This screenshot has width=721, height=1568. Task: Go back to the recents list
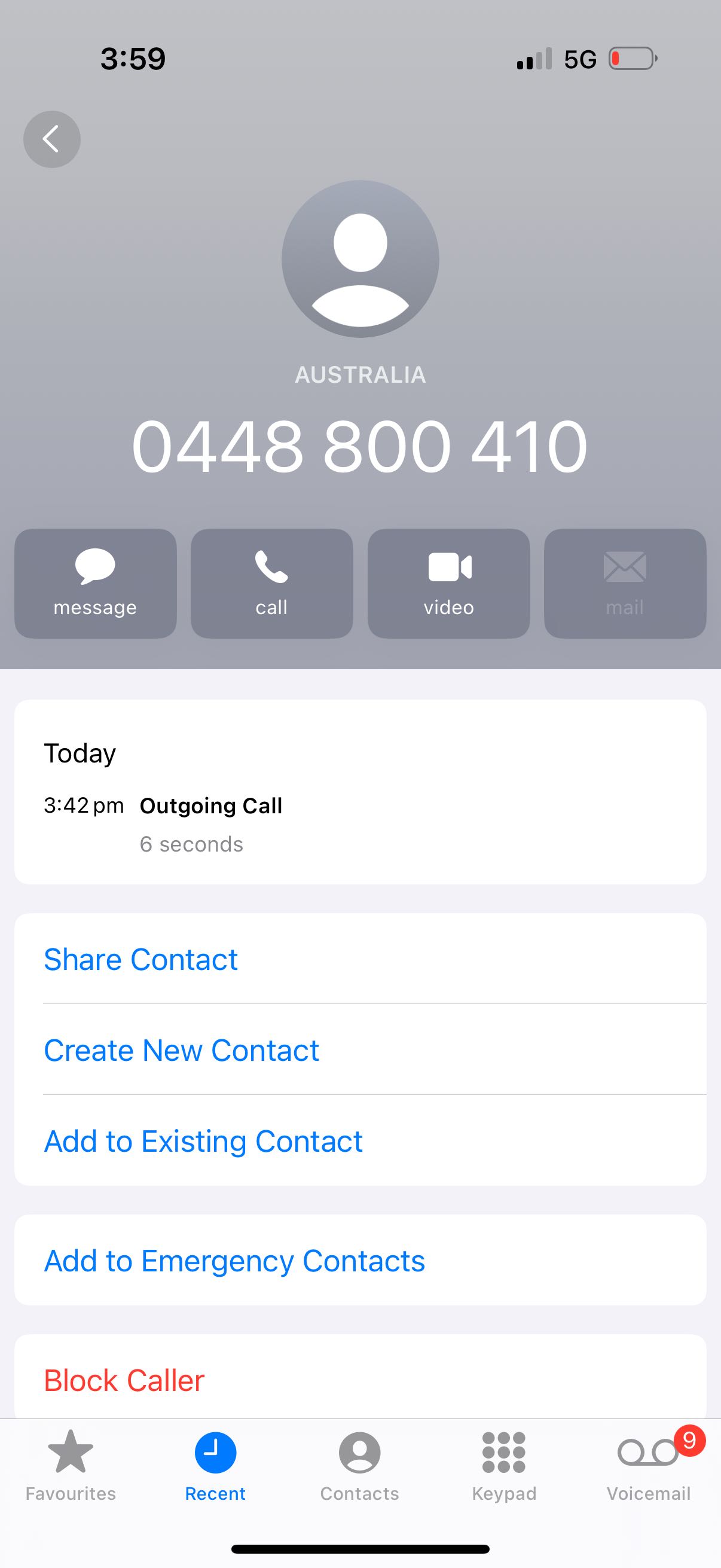52,139
